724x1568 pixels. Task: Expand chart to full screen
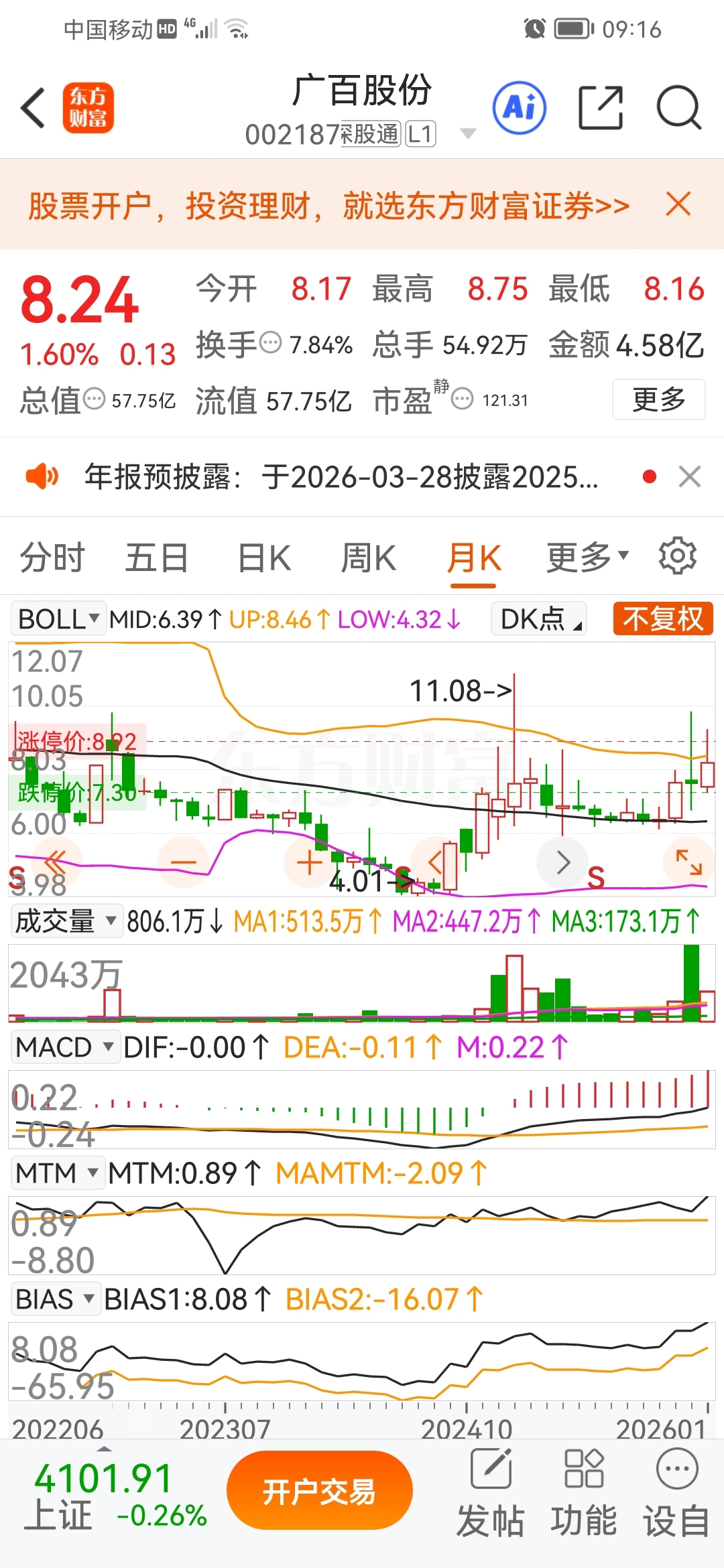688,862
